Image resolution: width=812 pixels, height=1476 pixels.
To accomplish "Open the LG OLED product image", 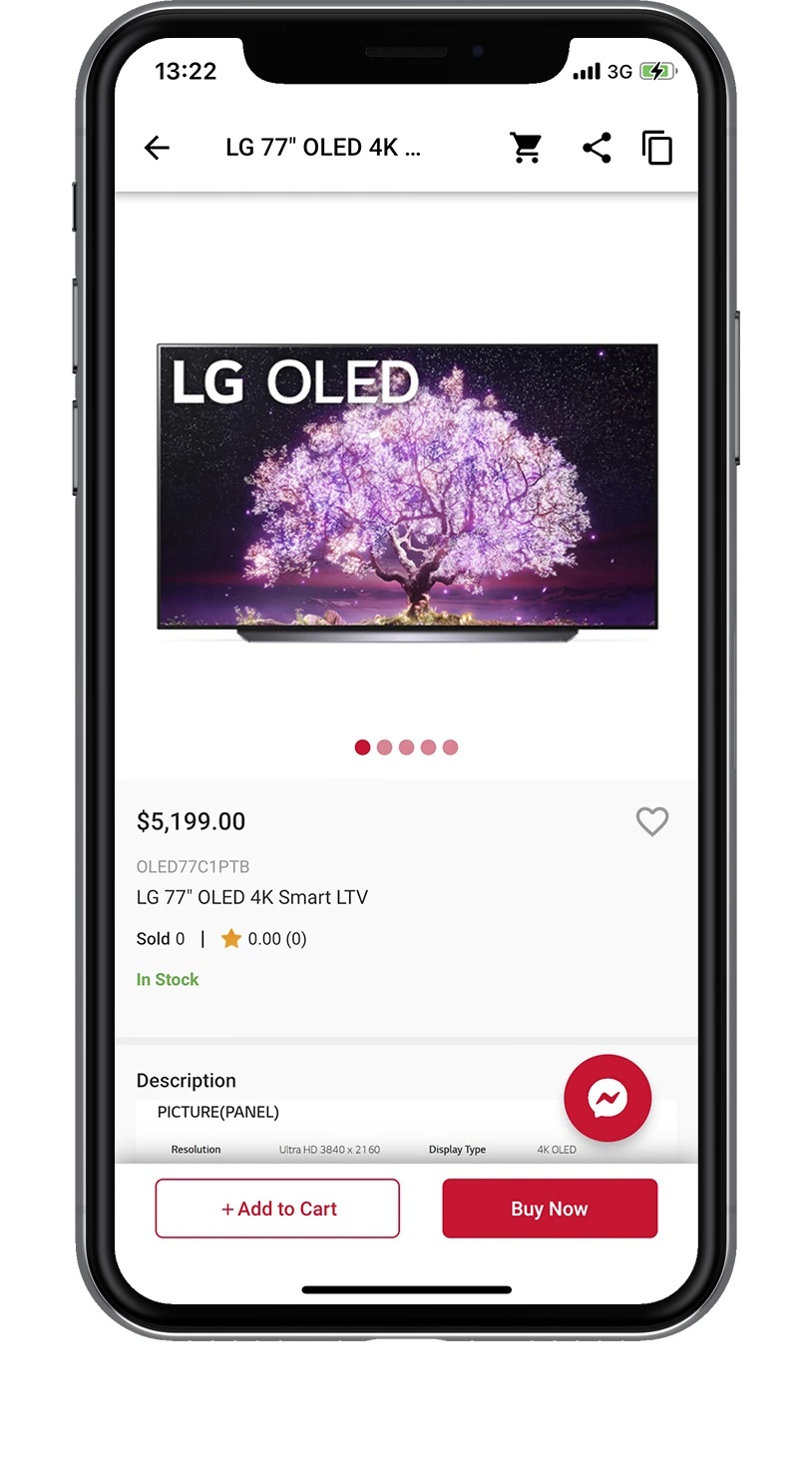I will (x=407, y=489).
